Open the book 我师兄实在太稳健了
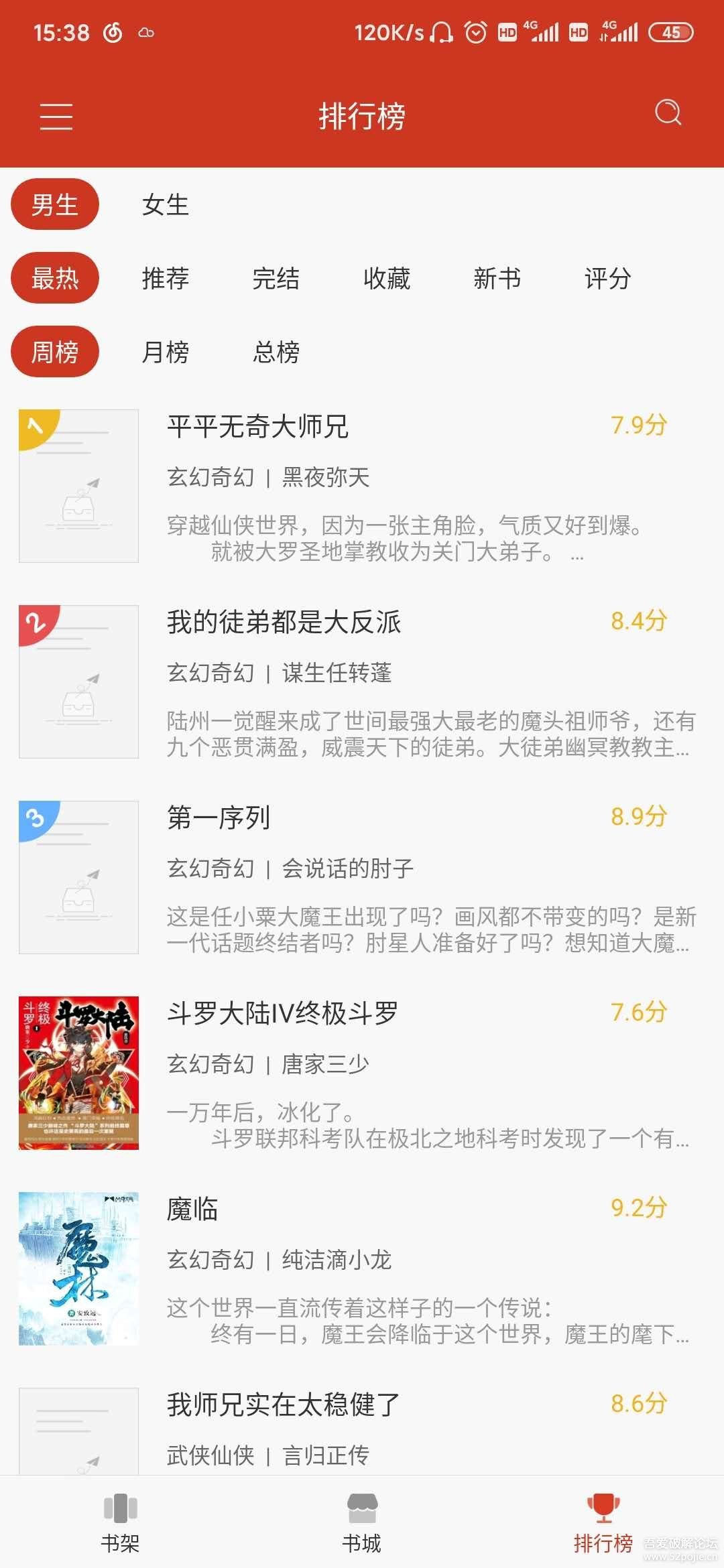This screenshot has height=1568, width=724. pyautogui.click(x=283, y=1405)
